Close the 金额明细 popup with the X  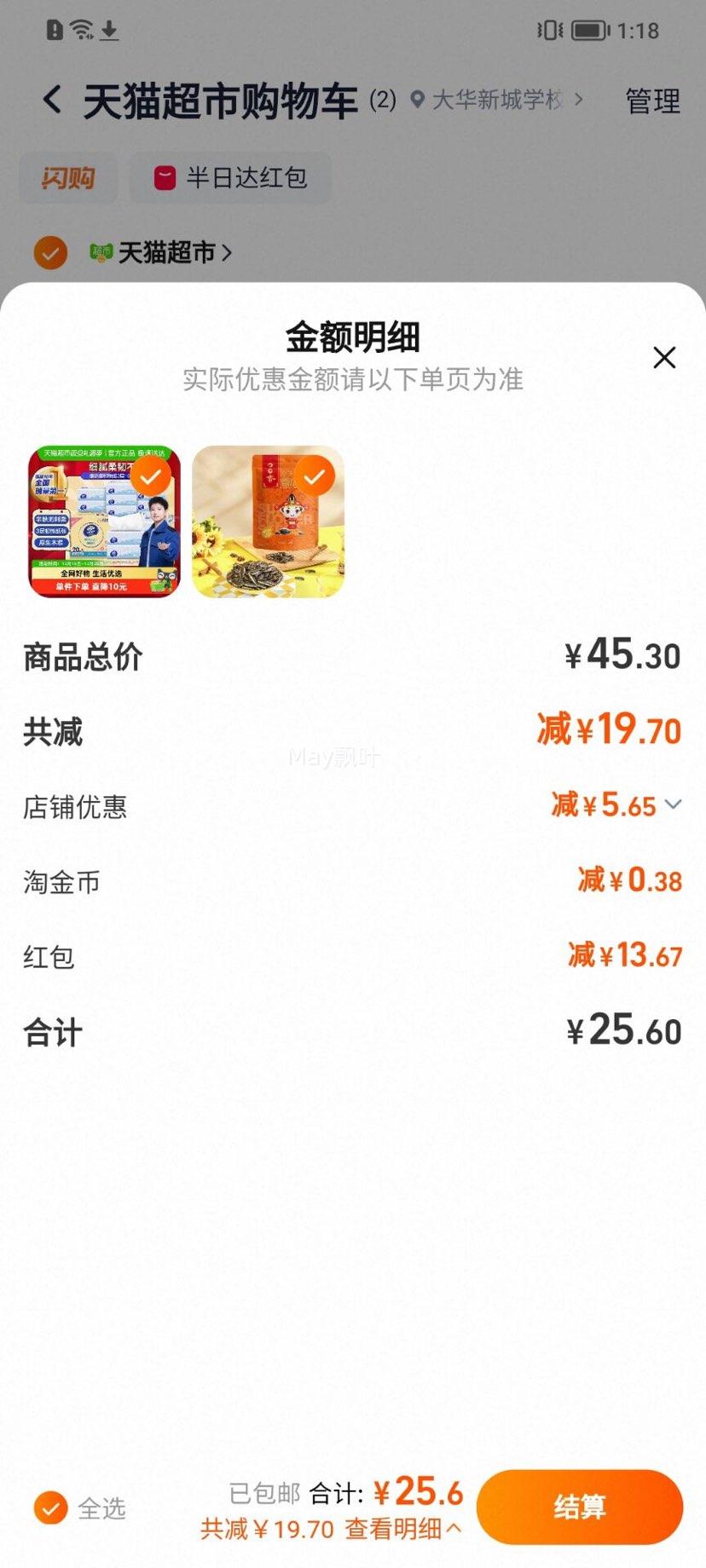(663, 358)
